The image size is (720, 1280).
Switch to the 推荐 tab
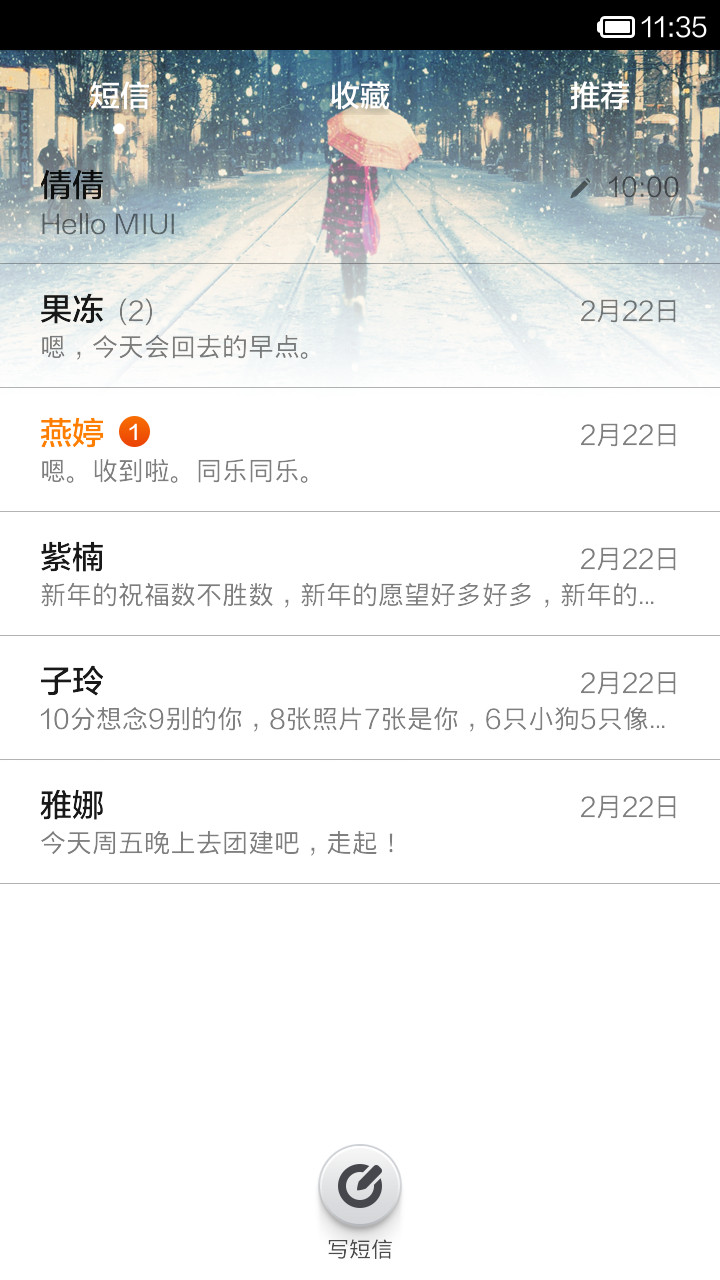tap(600, 96)
